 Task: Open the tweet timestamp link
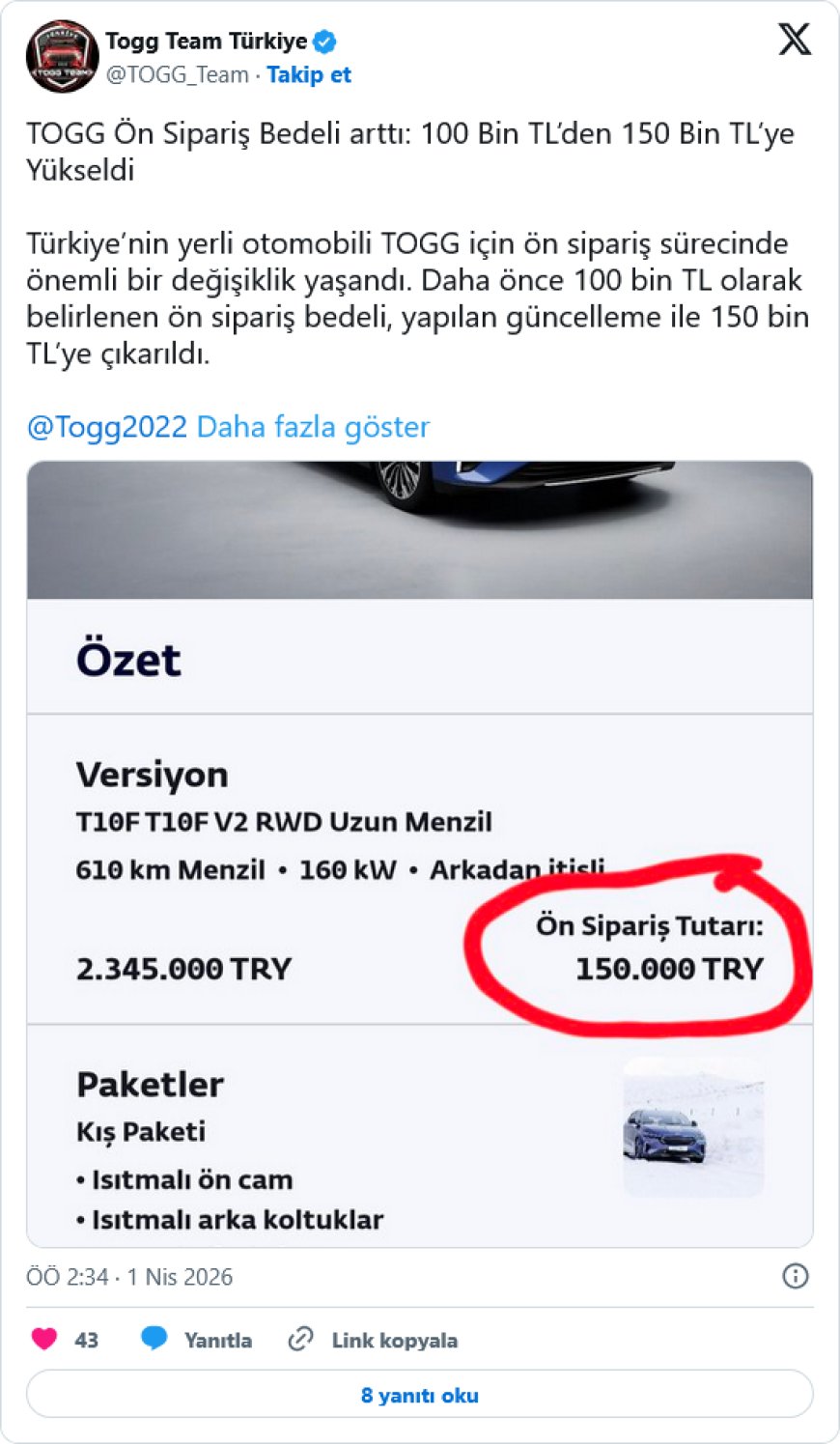coord(129,1277)
